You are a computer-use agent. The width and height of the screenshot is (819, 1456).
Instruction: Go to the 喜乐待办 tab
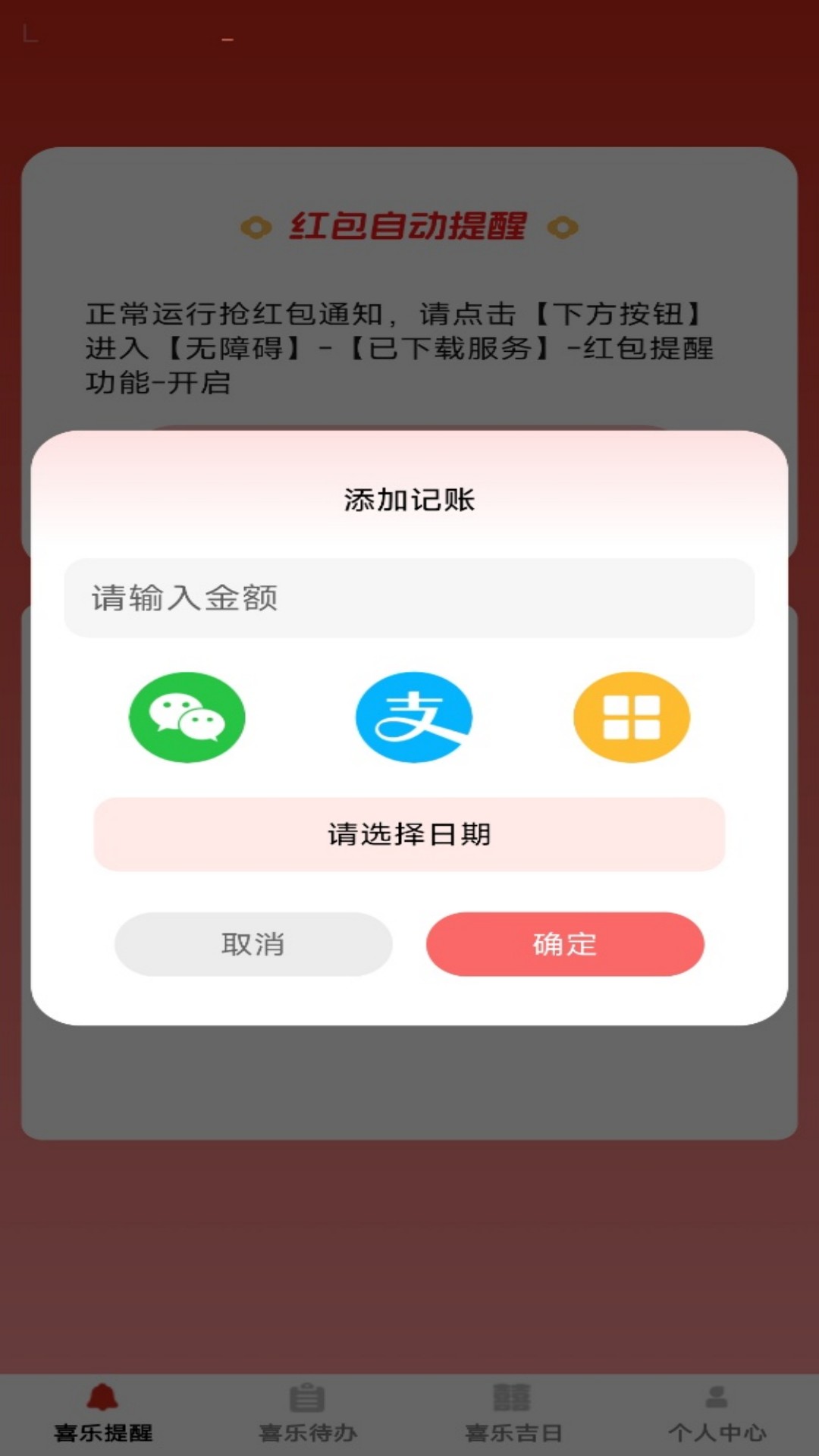click(x=308, y=1415)
